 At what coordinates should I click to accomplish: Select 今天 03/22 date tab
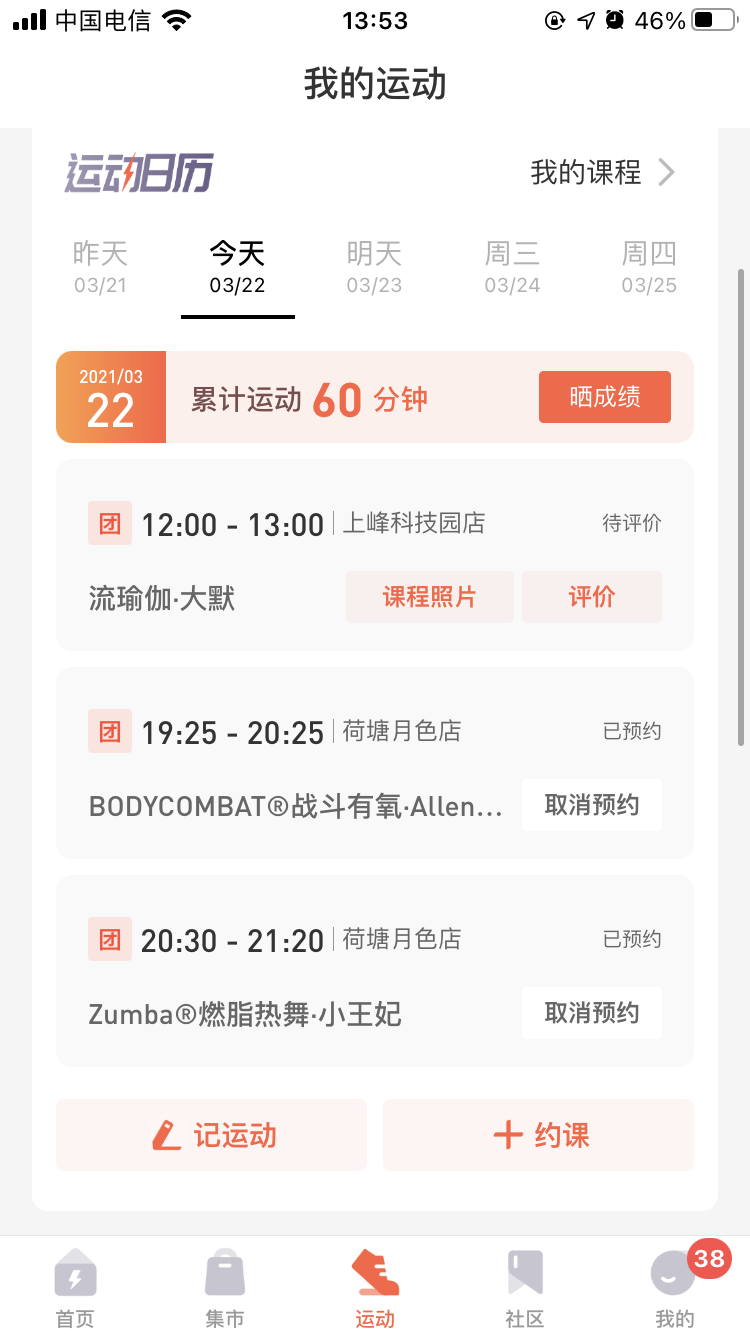[x=237, y=267]
